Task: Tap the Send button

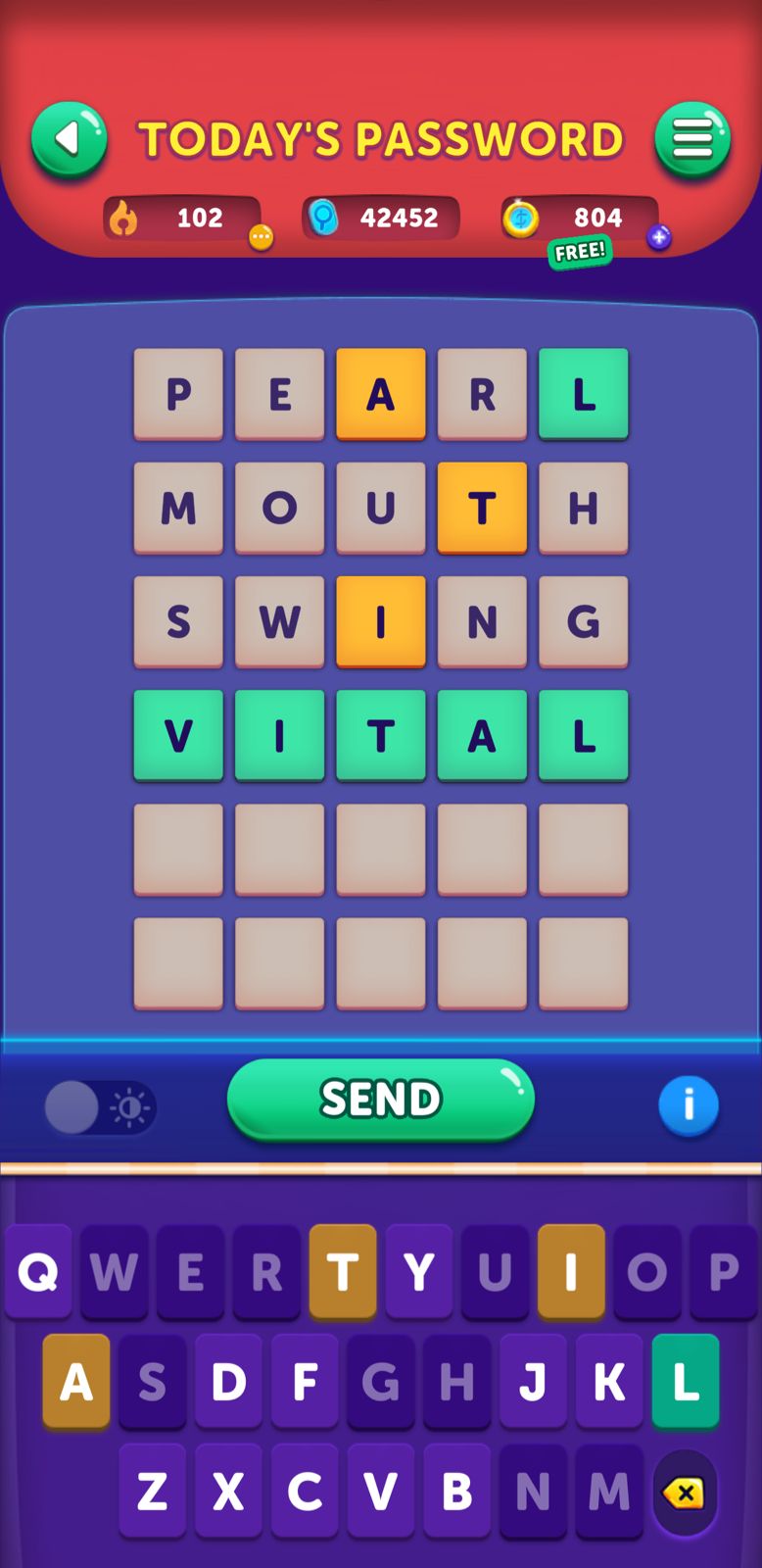Action: [x=381, y=1099]
